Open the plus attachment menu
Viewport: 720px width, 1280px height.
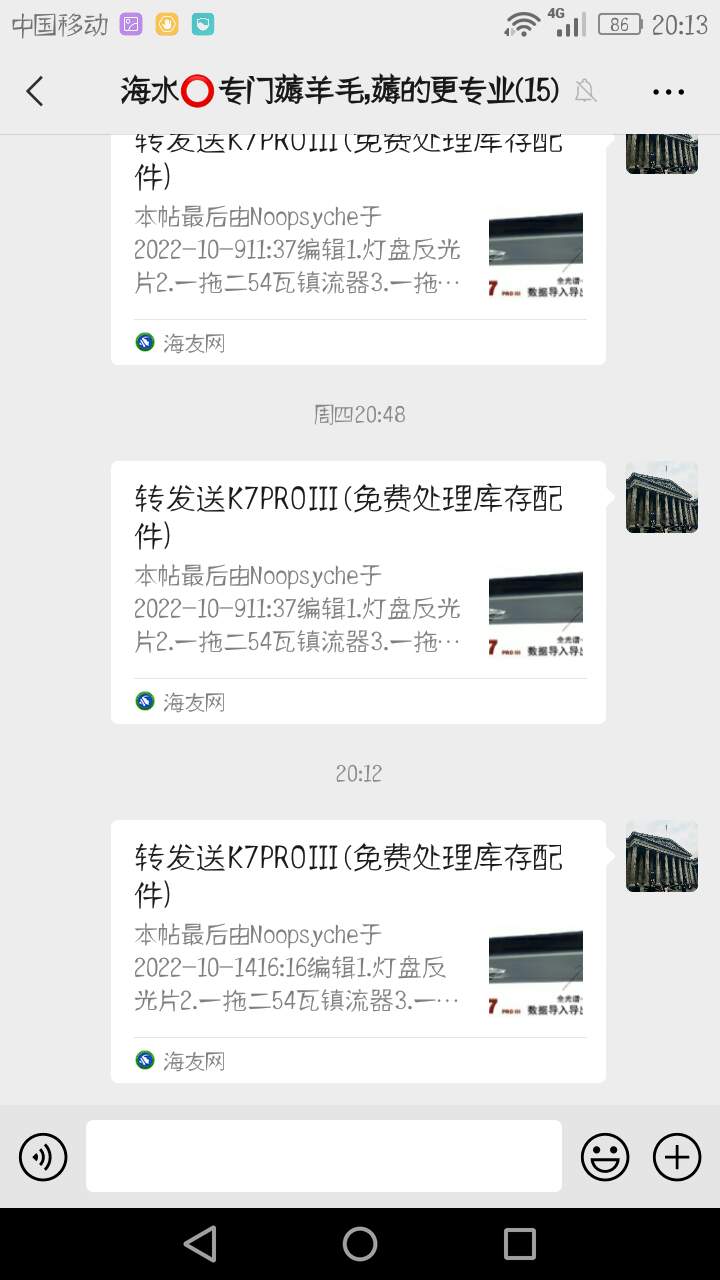pos(677,1158)
